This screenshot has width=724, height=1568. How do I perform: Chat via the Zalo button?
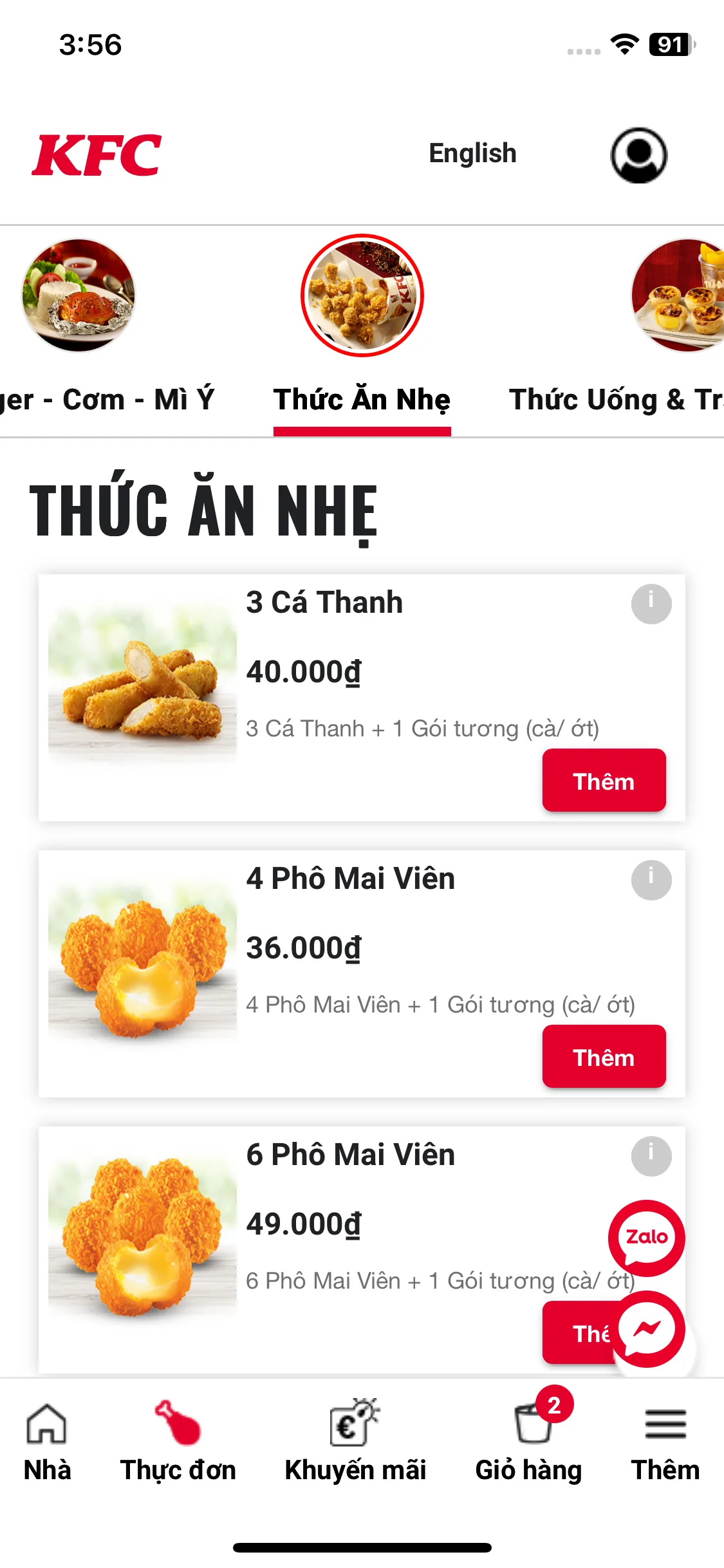tap(646, 1238)
